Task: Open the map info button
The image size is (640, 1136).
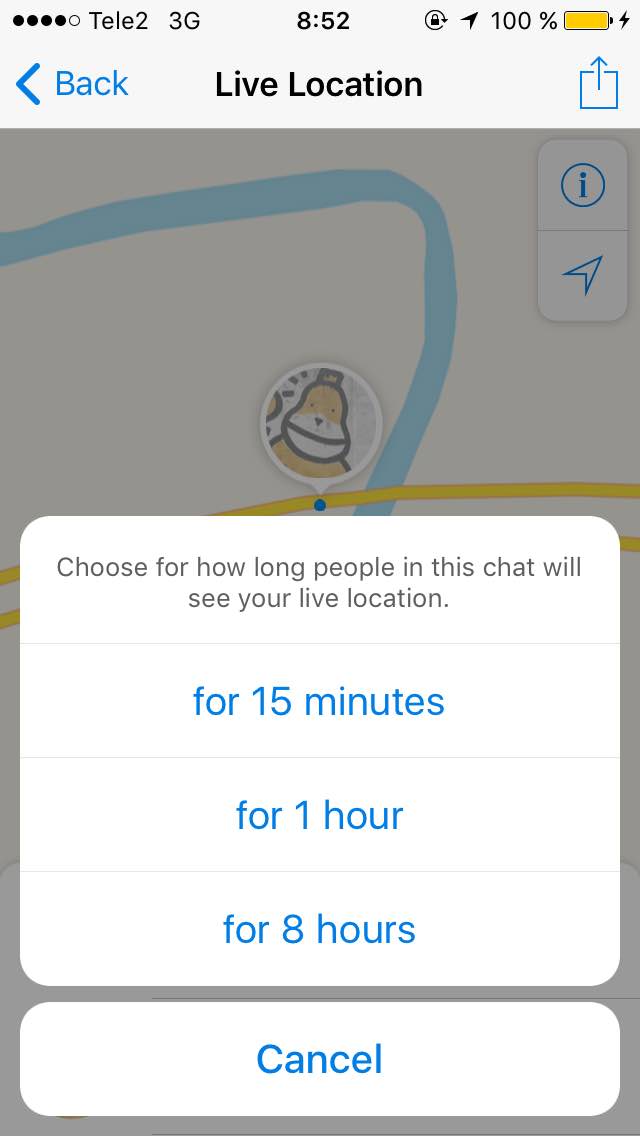Action: click(x=583, y=185)
